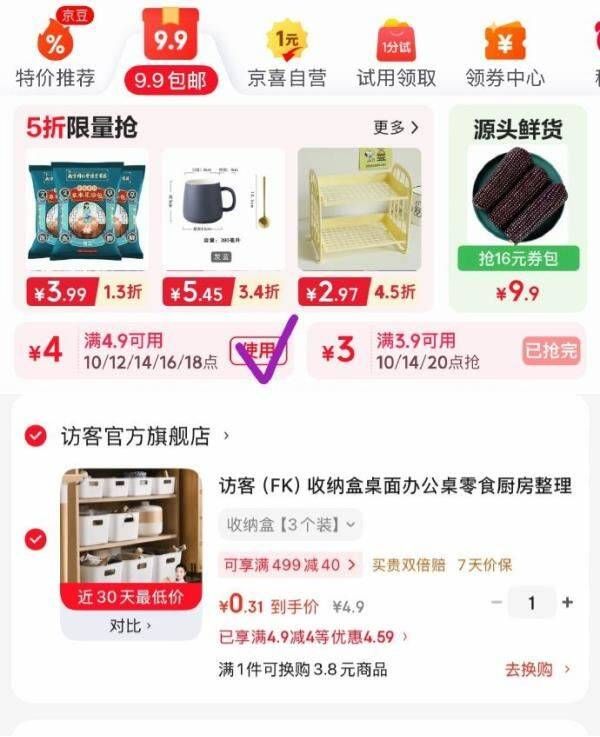Open 试用领取 section
Image resolution: width=600 pixels, height=737 pixels.
pos(396,52)
